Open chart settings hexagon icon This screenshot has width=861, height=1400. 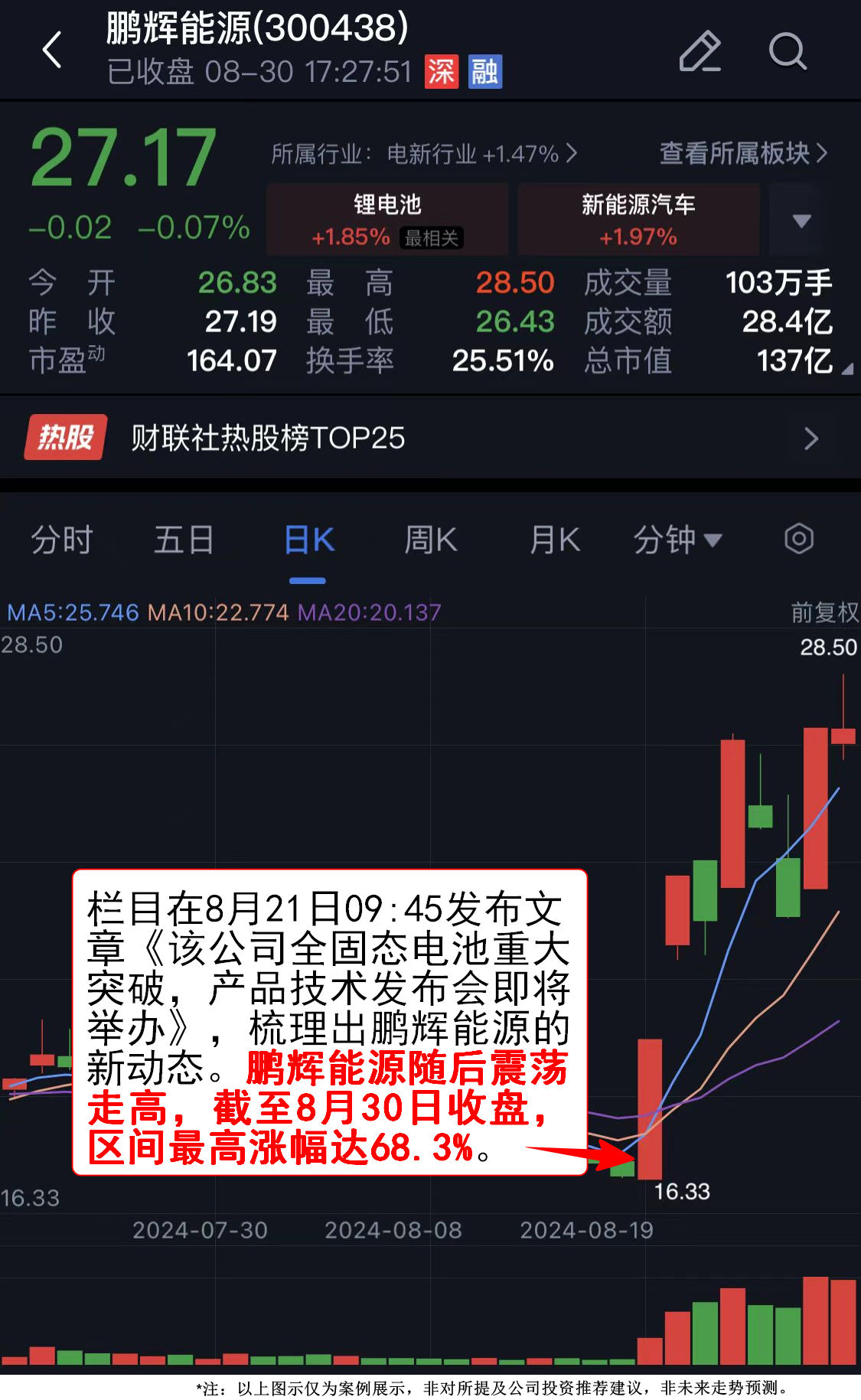(798, 539)
